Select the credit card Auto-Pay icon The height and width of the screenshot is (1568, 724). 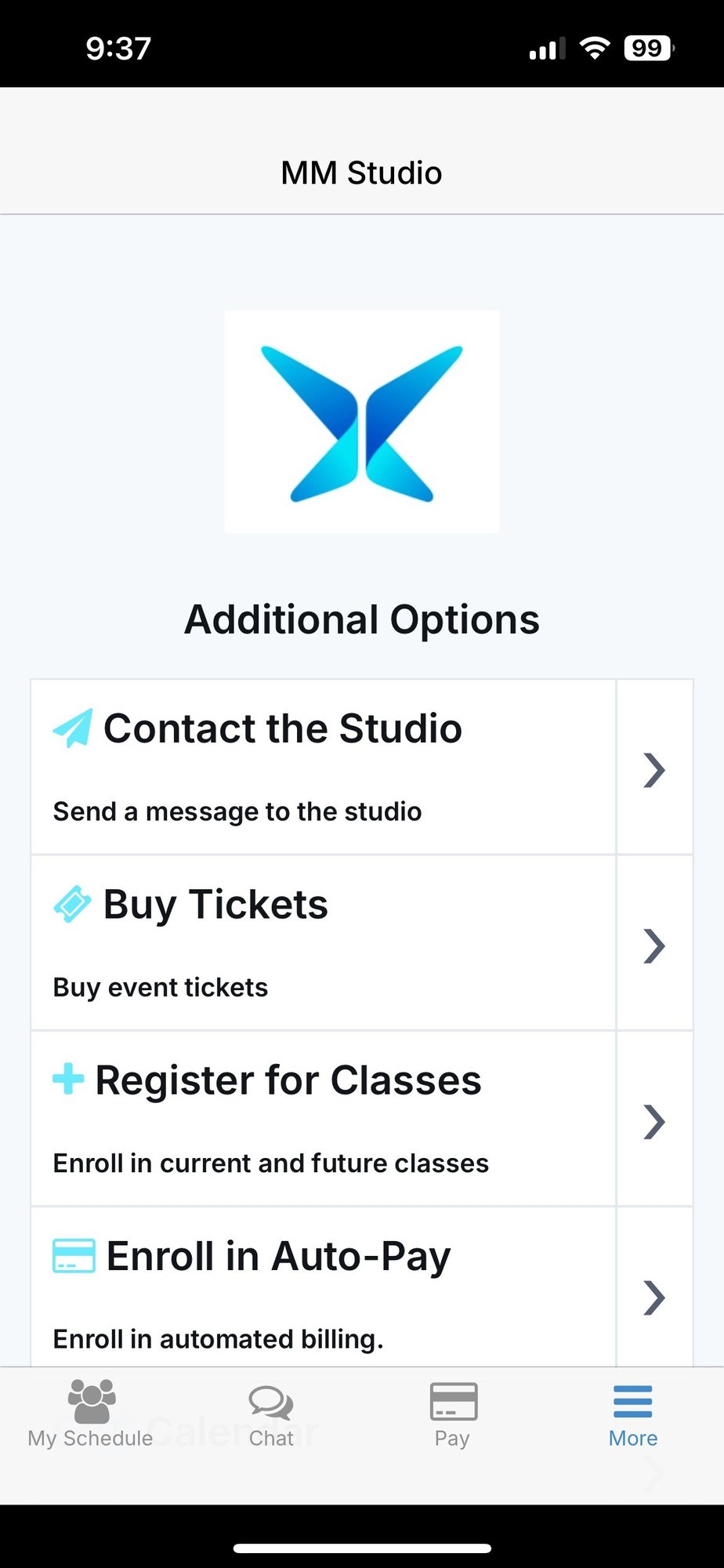pyautogui.click(x=72, y=1256)
